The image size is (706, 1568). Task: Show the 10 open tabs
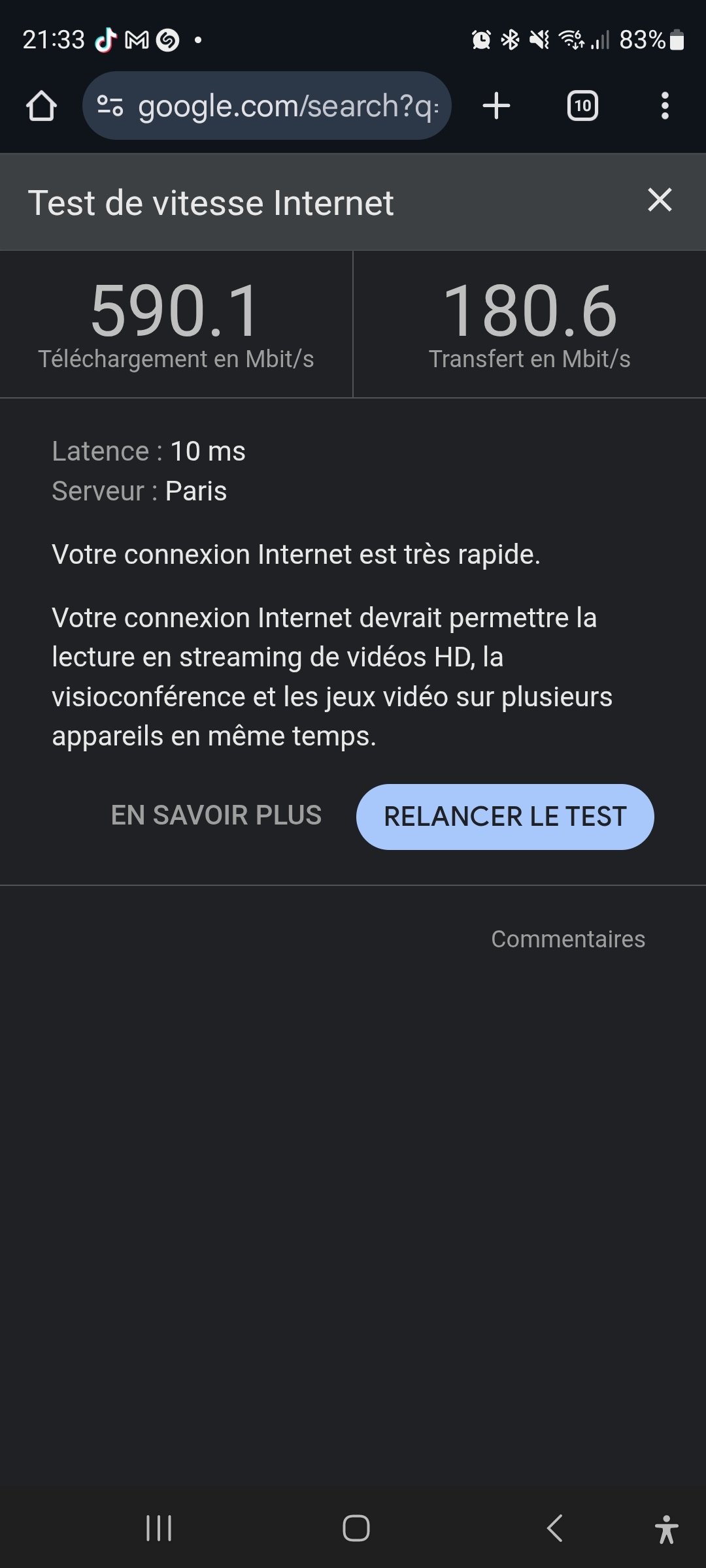point(582,106)
